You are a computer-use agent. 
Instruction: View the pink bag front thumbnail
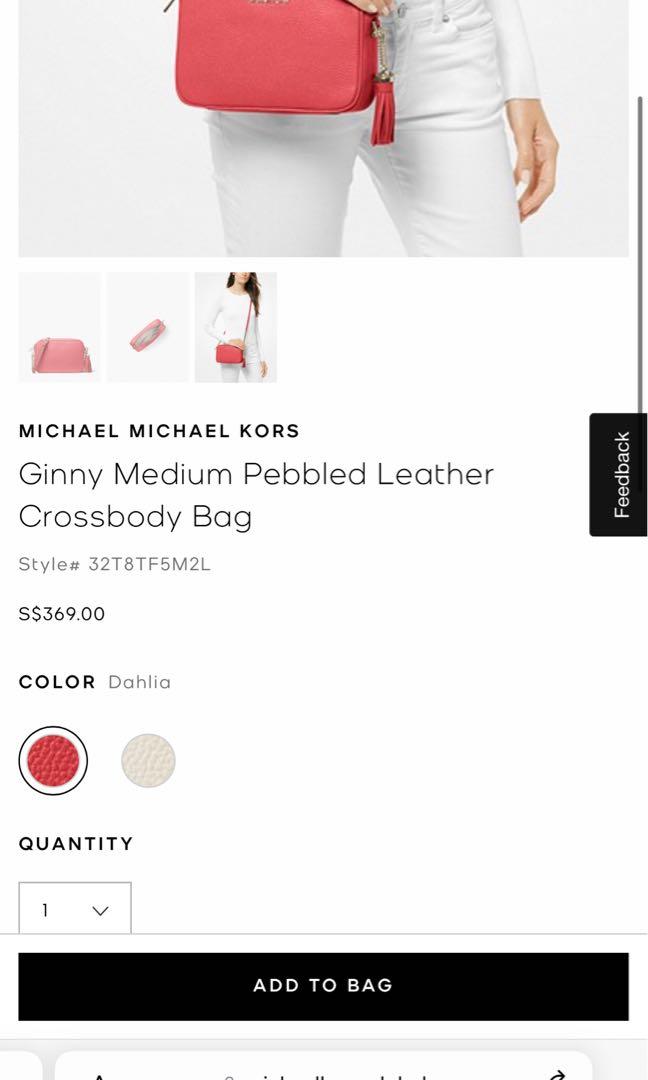coord(60,327)
